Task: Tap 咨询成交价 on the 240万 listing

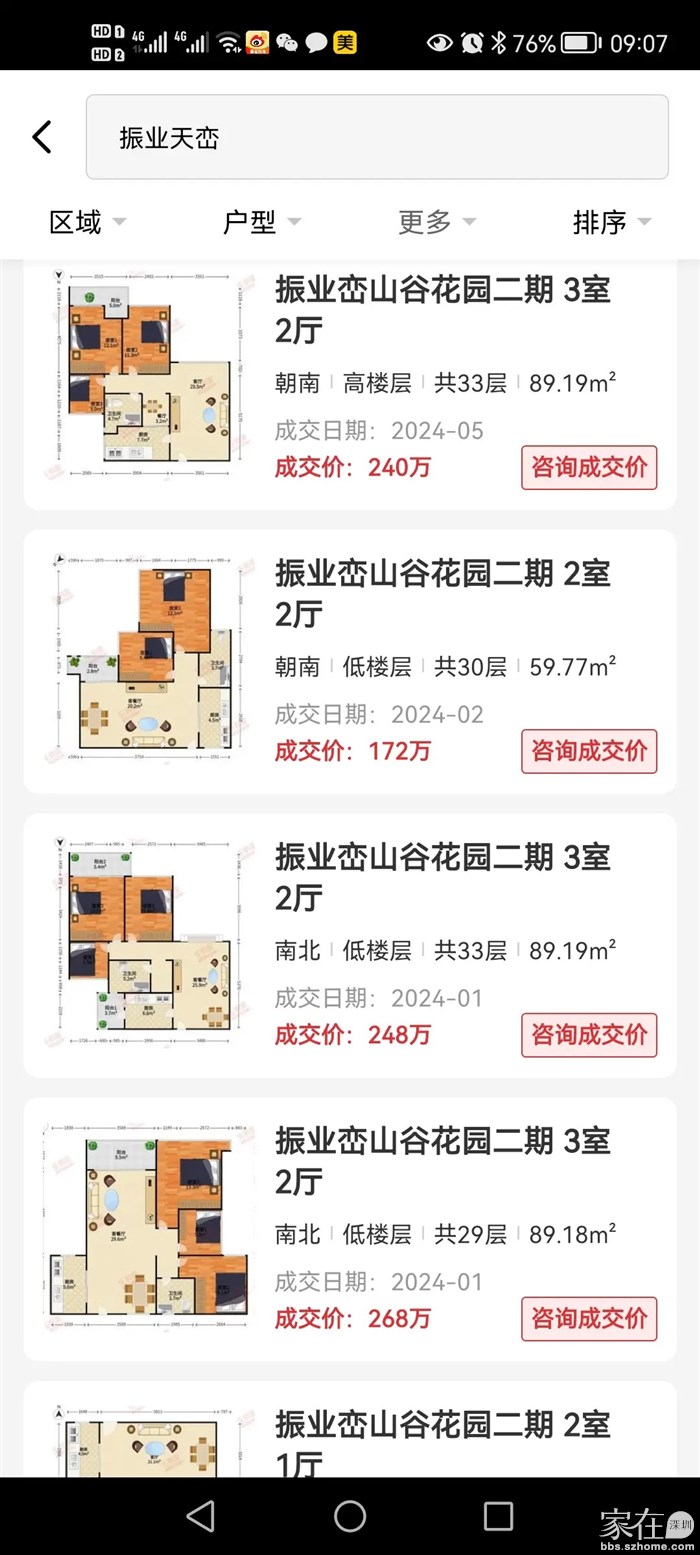Action: click(x=588, y=467)
